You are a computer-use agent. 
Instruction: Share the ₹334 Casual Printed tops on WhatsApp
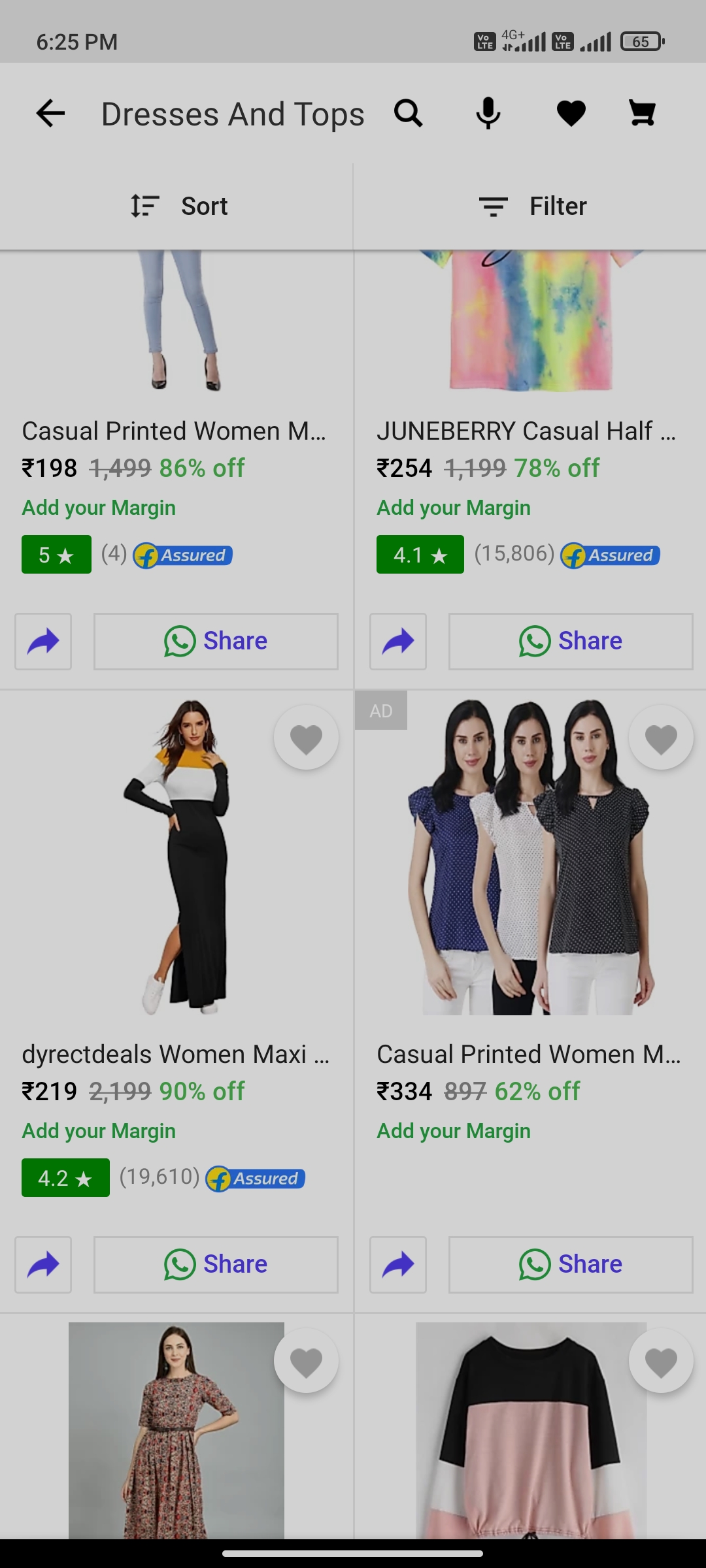coord(570,1265)
